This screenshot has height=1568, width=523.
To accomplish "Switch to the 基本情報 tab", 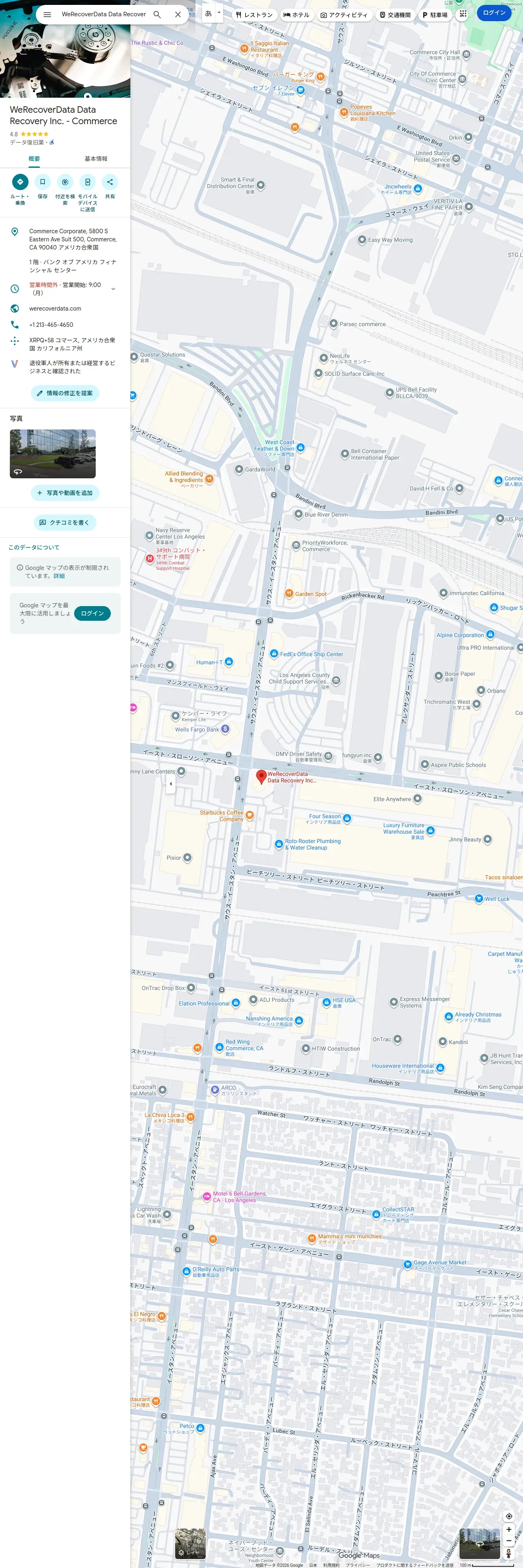I will (x=96, y=159).
